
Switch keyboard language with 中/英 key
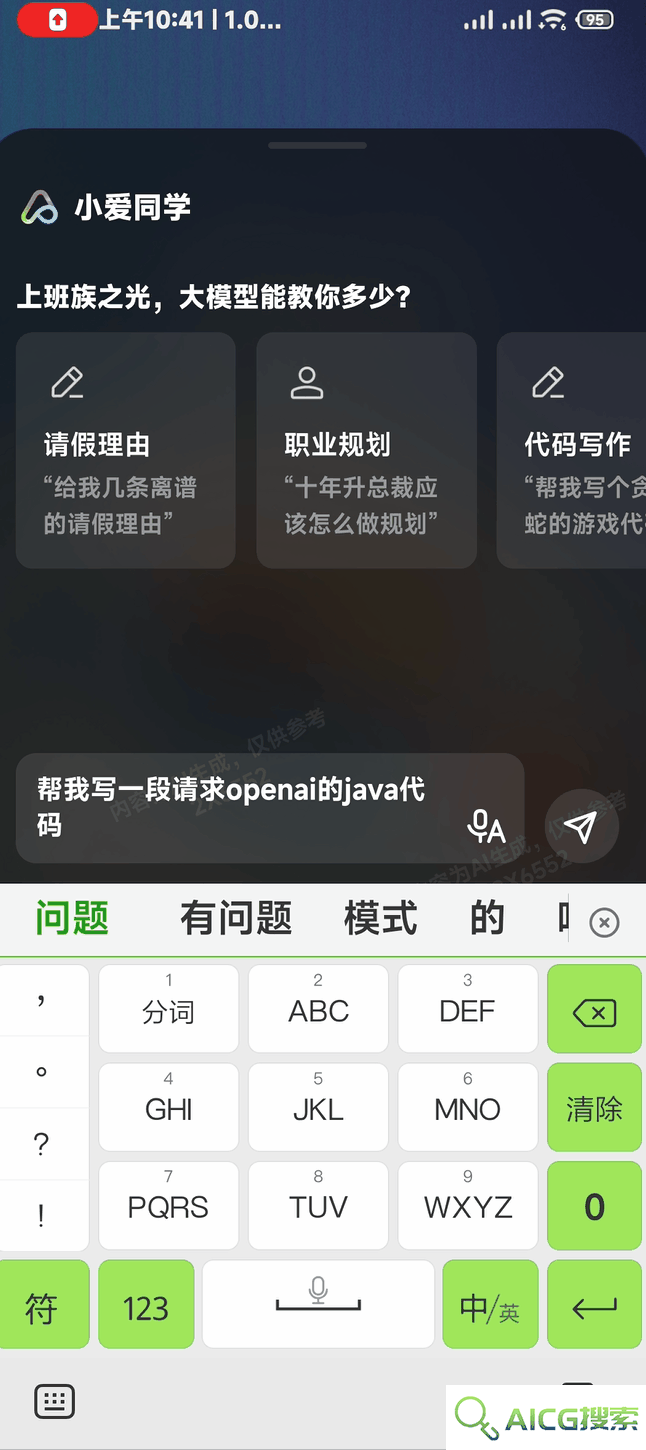click(x=490, y=1305)
